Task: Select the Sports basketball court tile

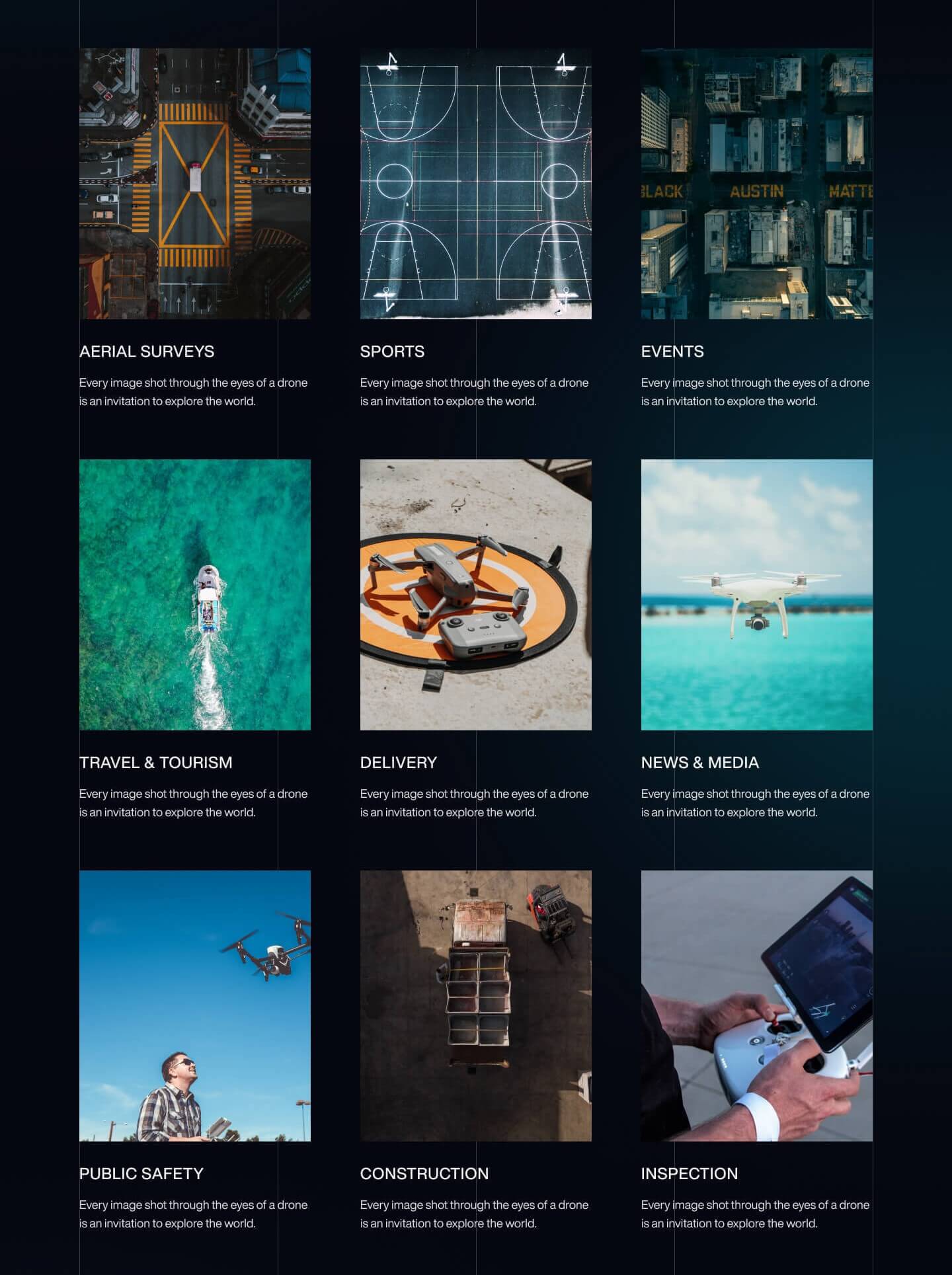Action: point(475,183)
